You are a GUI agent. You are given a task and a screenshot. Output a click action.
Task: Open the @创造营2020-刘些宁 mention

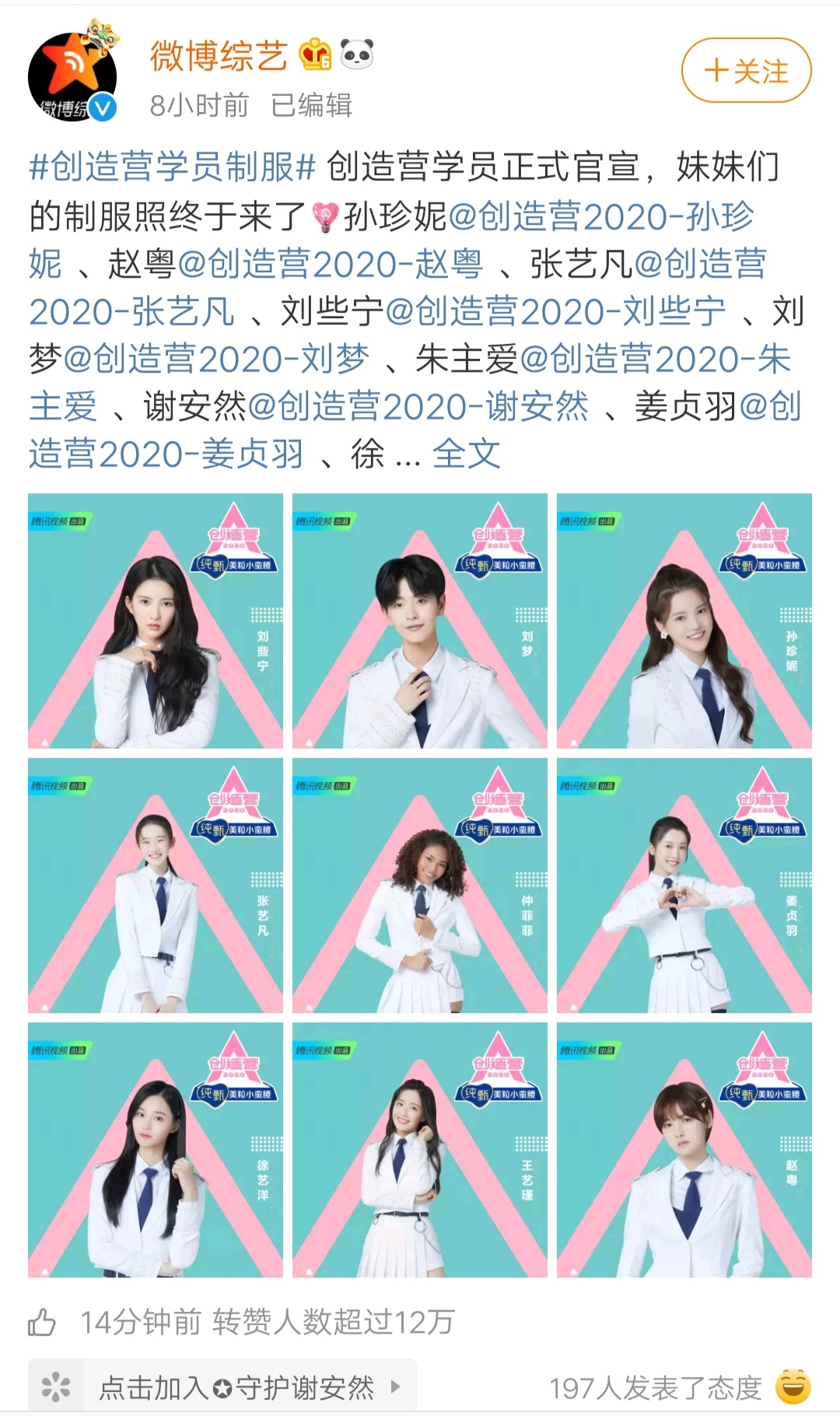click(x=555, y=312)
